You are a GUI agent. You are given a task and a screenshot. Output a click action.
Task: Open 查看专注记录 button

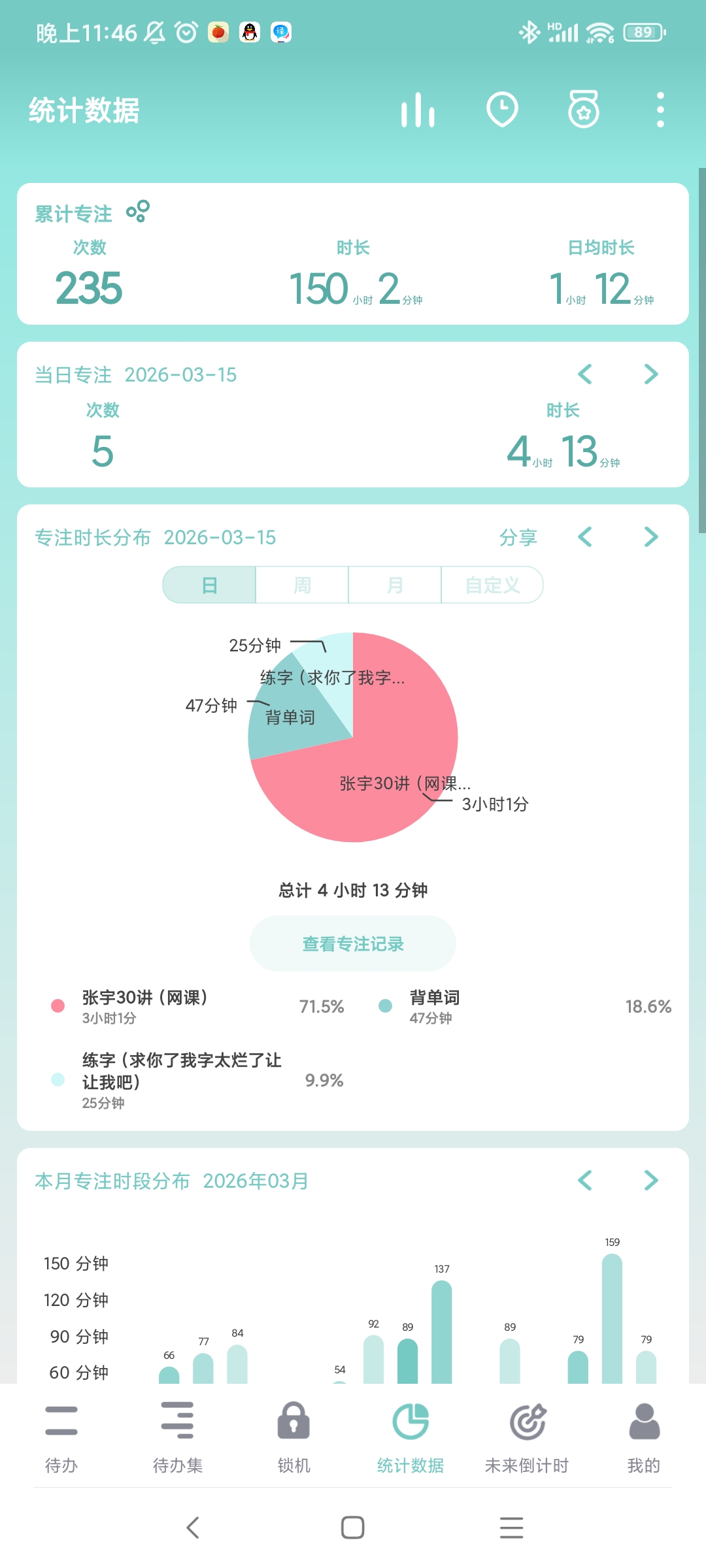353,943
